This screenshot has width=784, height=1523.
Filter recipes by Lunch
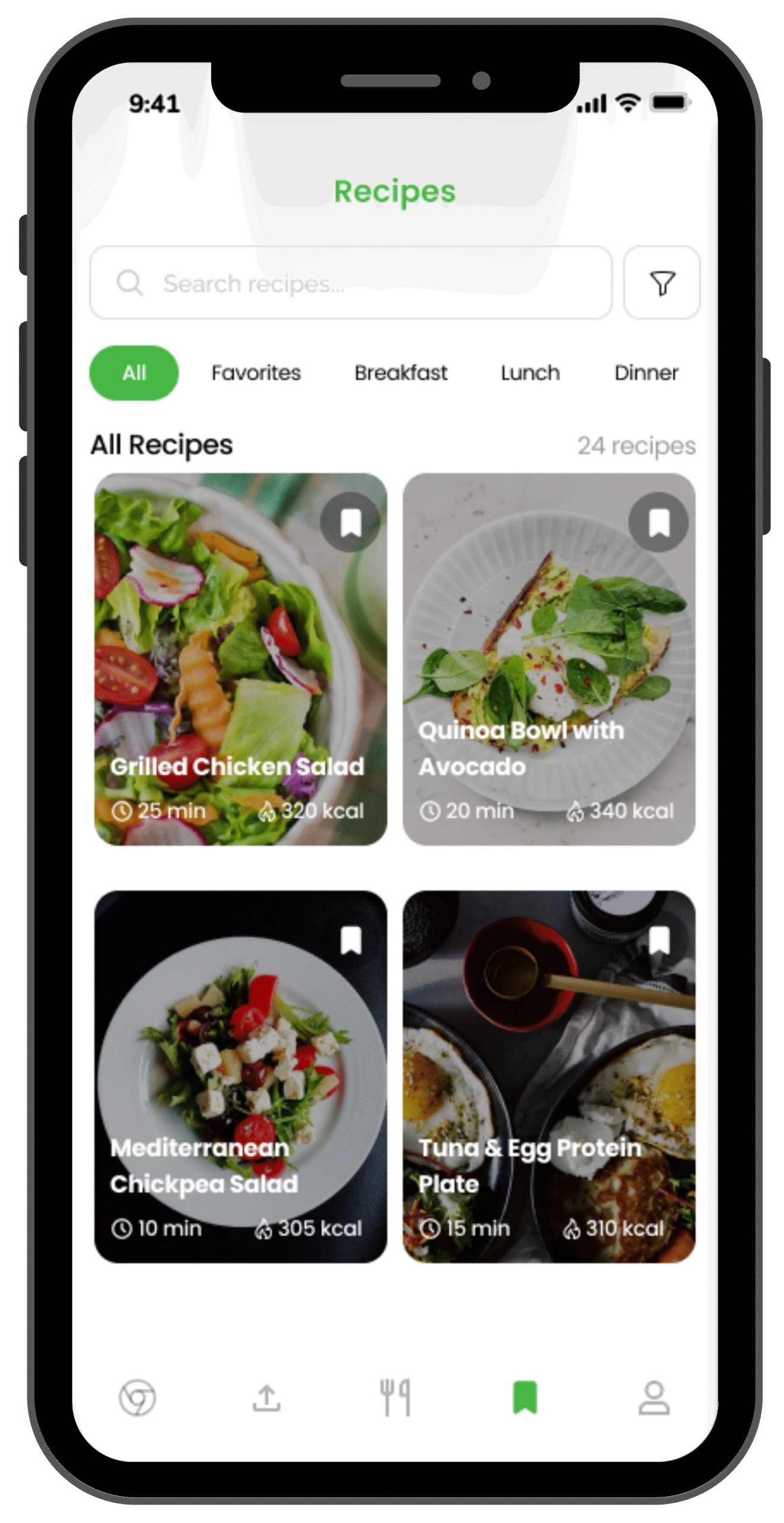click(x=530, y=373)
